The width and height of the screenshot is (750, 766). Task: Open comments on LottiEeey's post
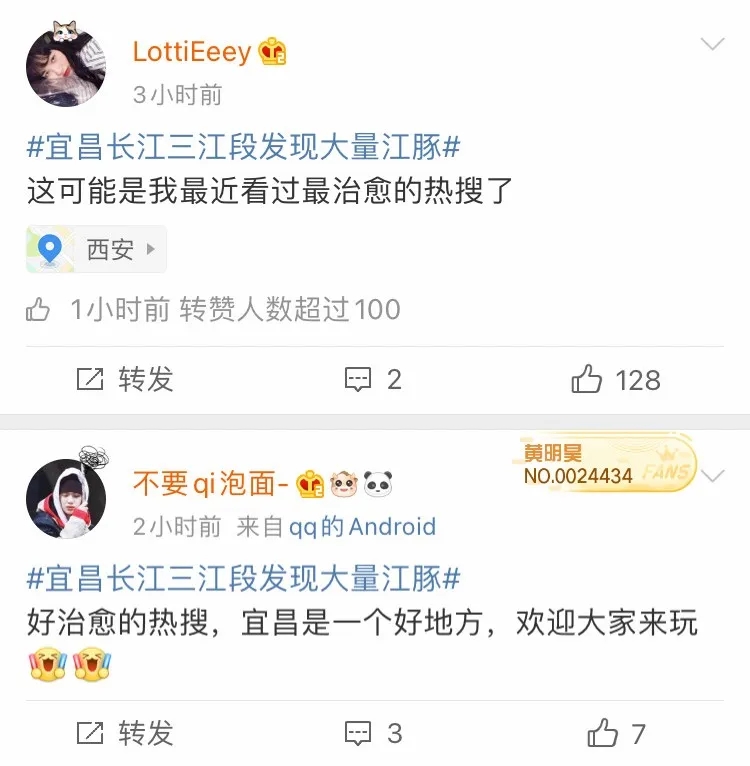[x=373, y=379]
